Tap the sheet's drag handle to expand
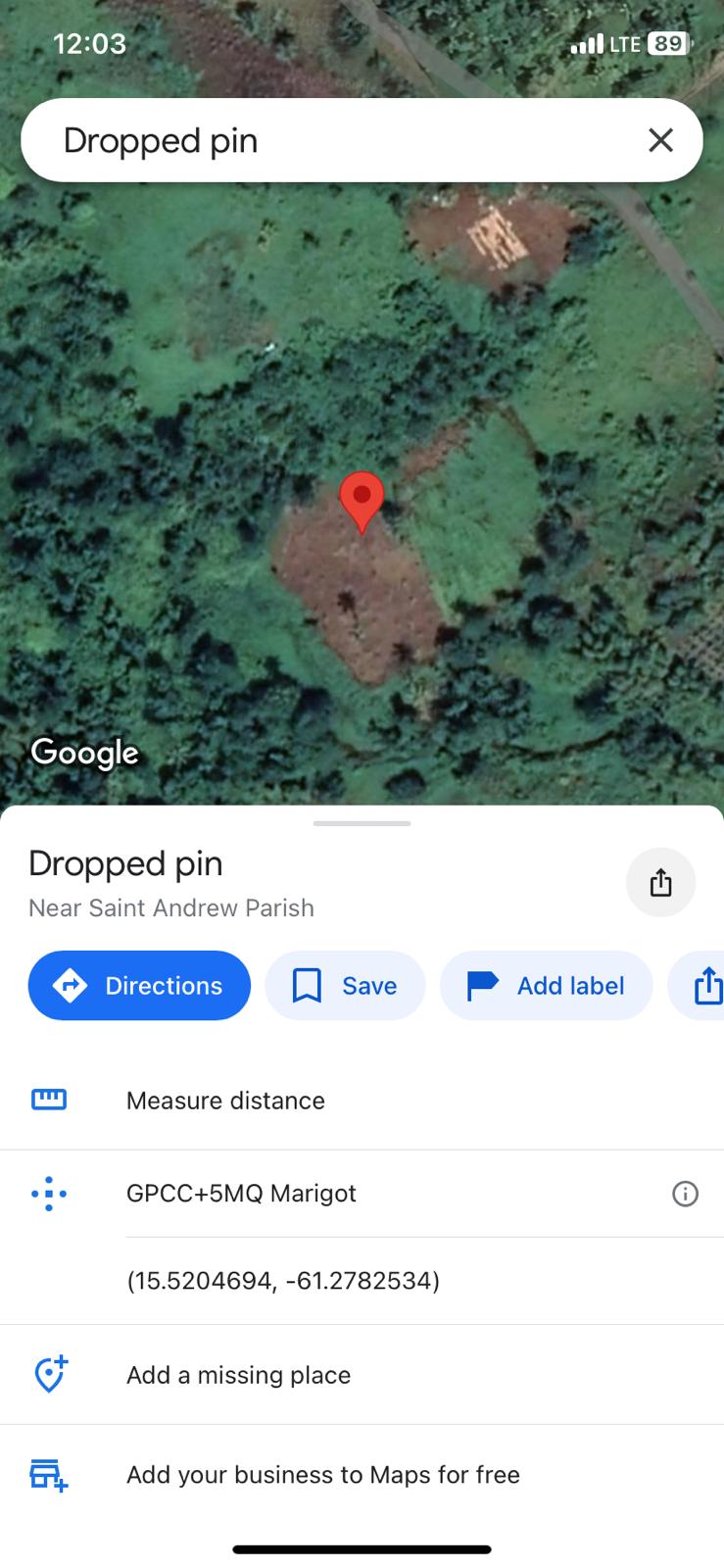 pos(362,823)
